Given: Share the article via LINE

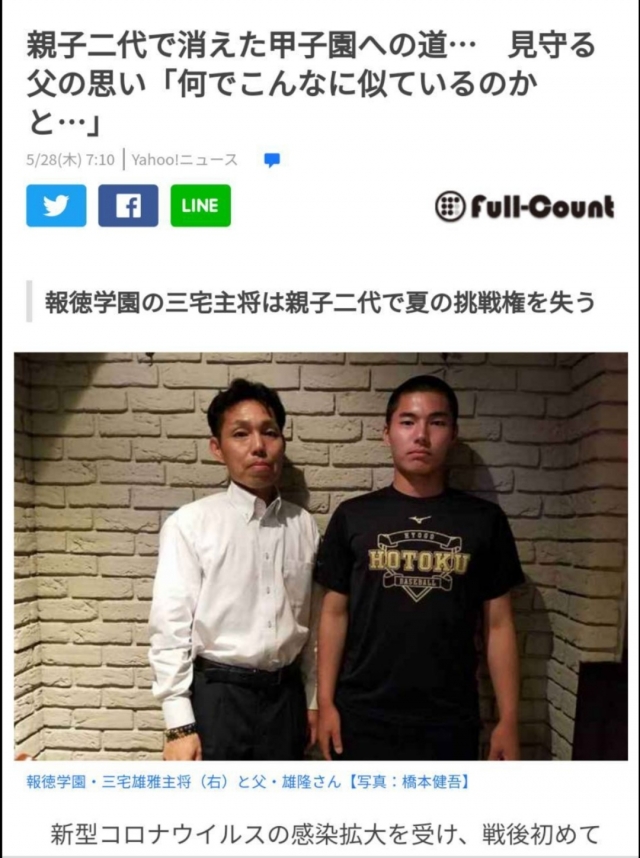Looking at the screenshot, I should click(200, 206).
